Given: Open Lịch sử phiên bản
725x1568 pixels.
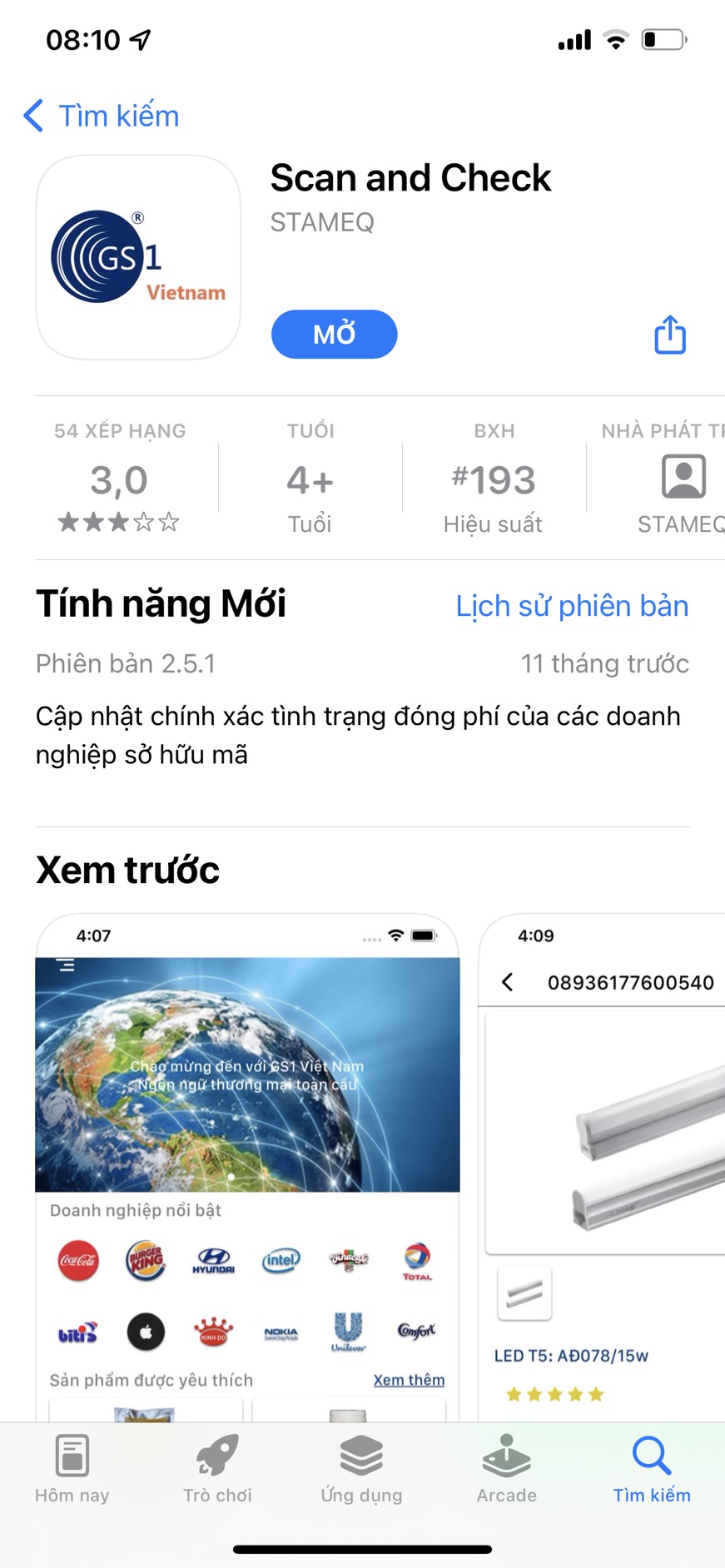Looking at the screenshot, I should pyautogui.click(x=572, y=606).
